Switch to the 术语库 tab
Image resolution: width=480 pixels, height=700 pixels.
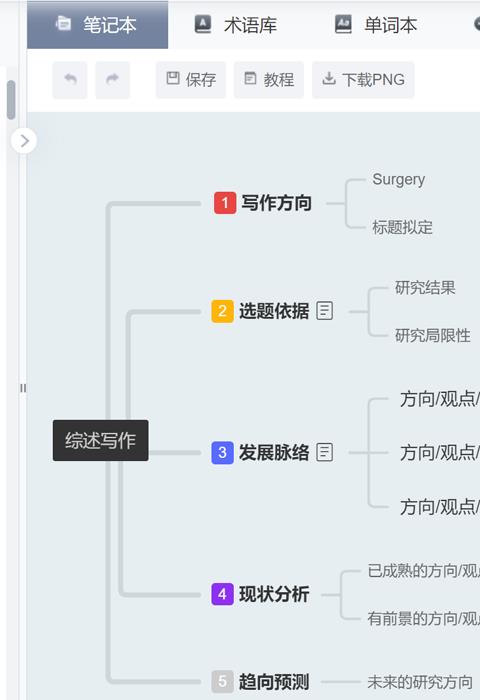(236, 25)
